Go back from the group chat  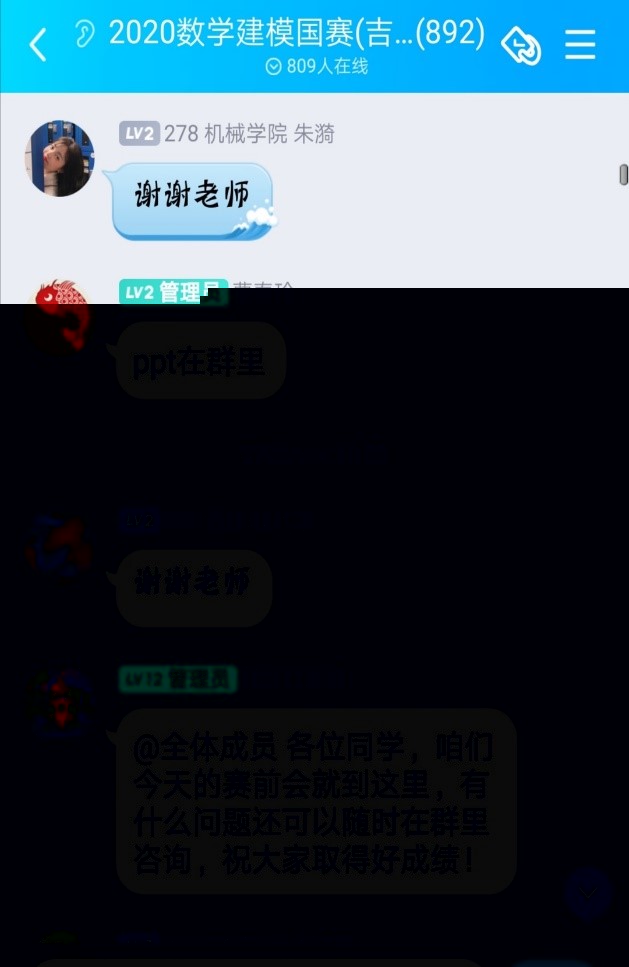[x=38, y=45]
